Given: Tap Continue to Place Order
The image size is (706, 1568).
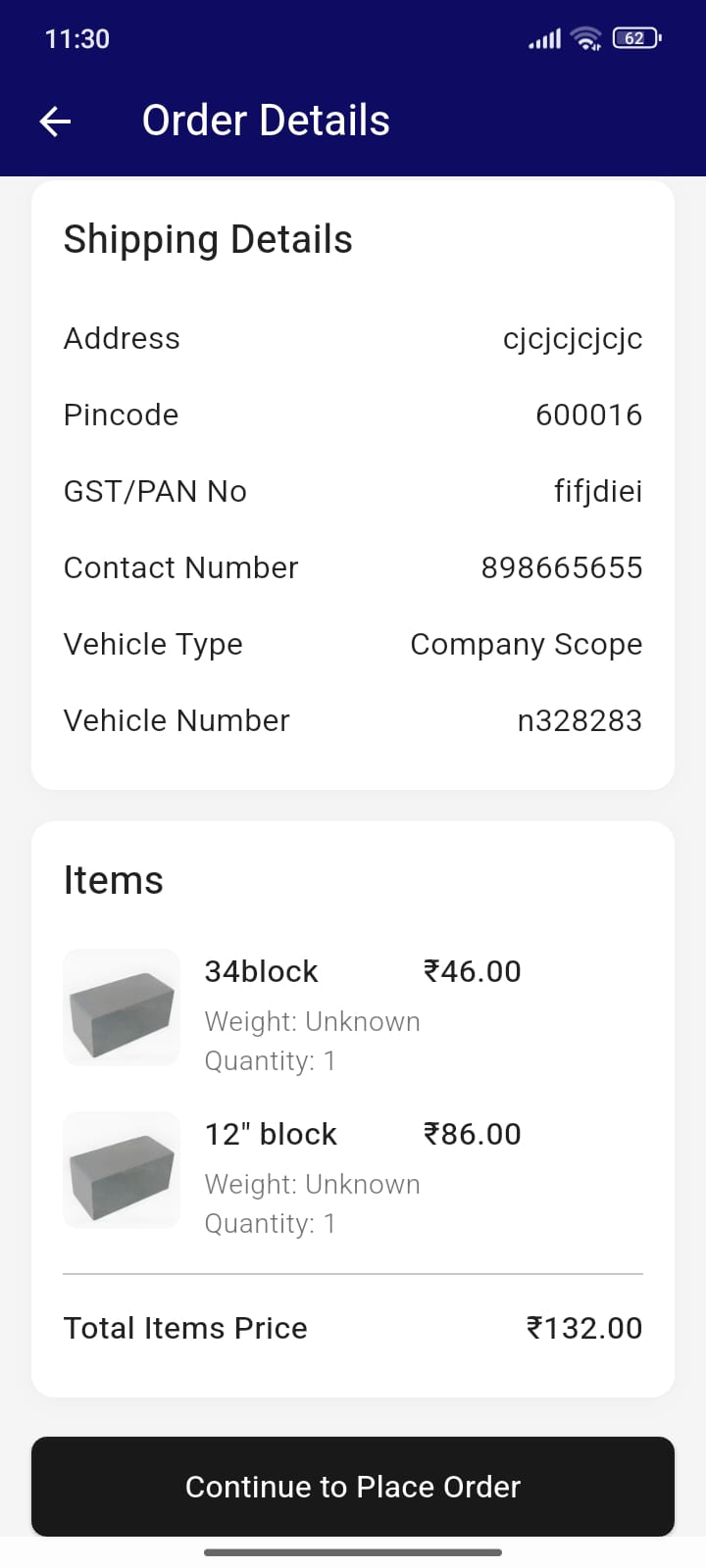Looking at the screenshot, I should click(x=353, y=1486).
